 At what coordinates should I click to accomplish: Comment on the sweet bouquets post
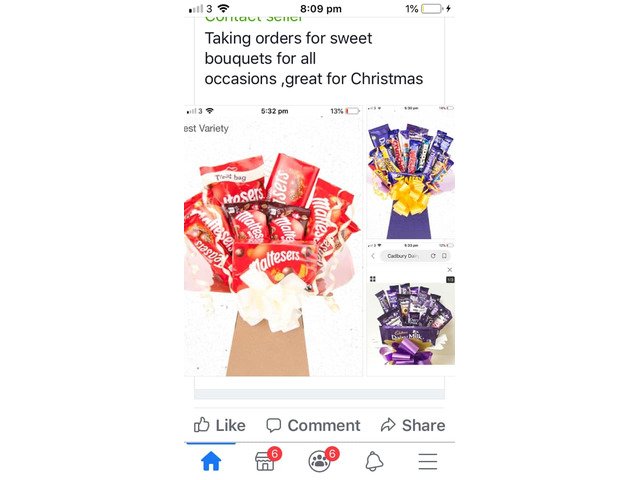pyautogui.click(x=313, y=425)
